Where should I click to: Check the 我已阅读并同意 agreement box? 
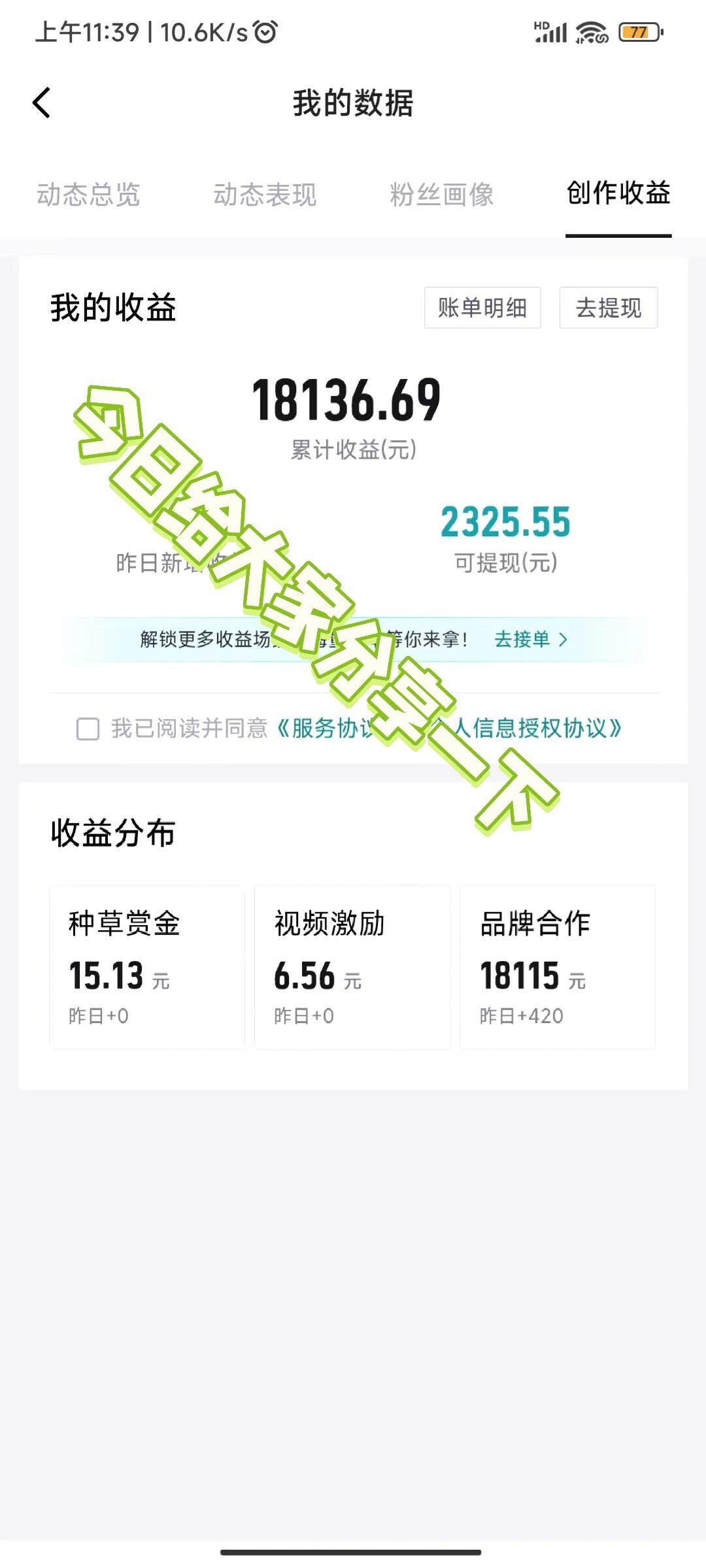pyautogui.click(x=88, y=728)
